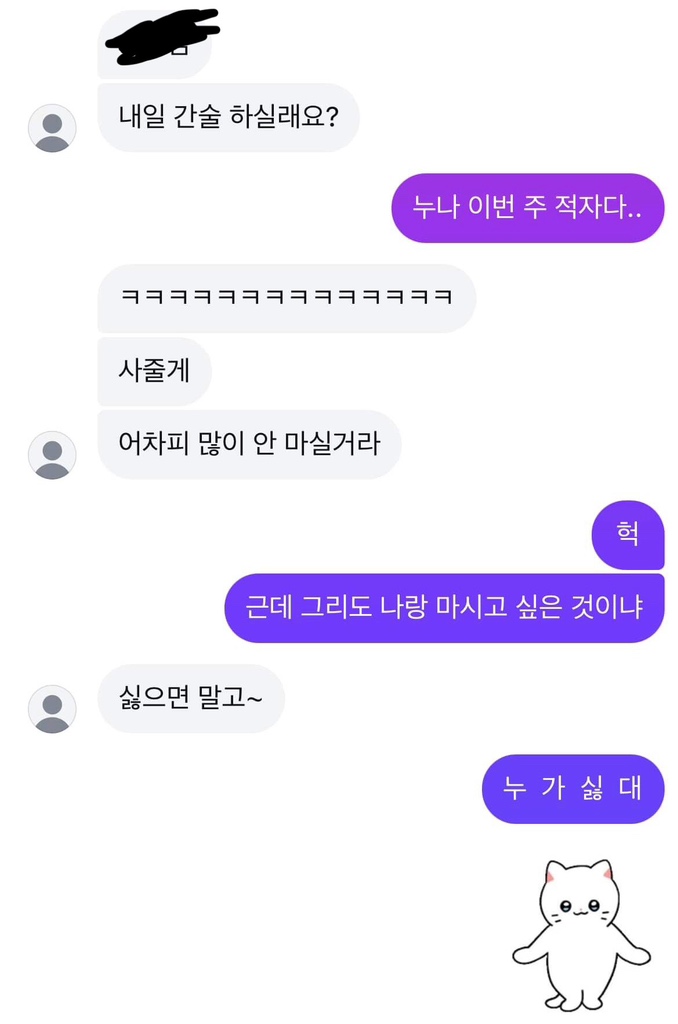Tap the profile picture next to "어차피 많이 안 마실거라"
The image size is (678, 1024).
[x=52, y=455]
